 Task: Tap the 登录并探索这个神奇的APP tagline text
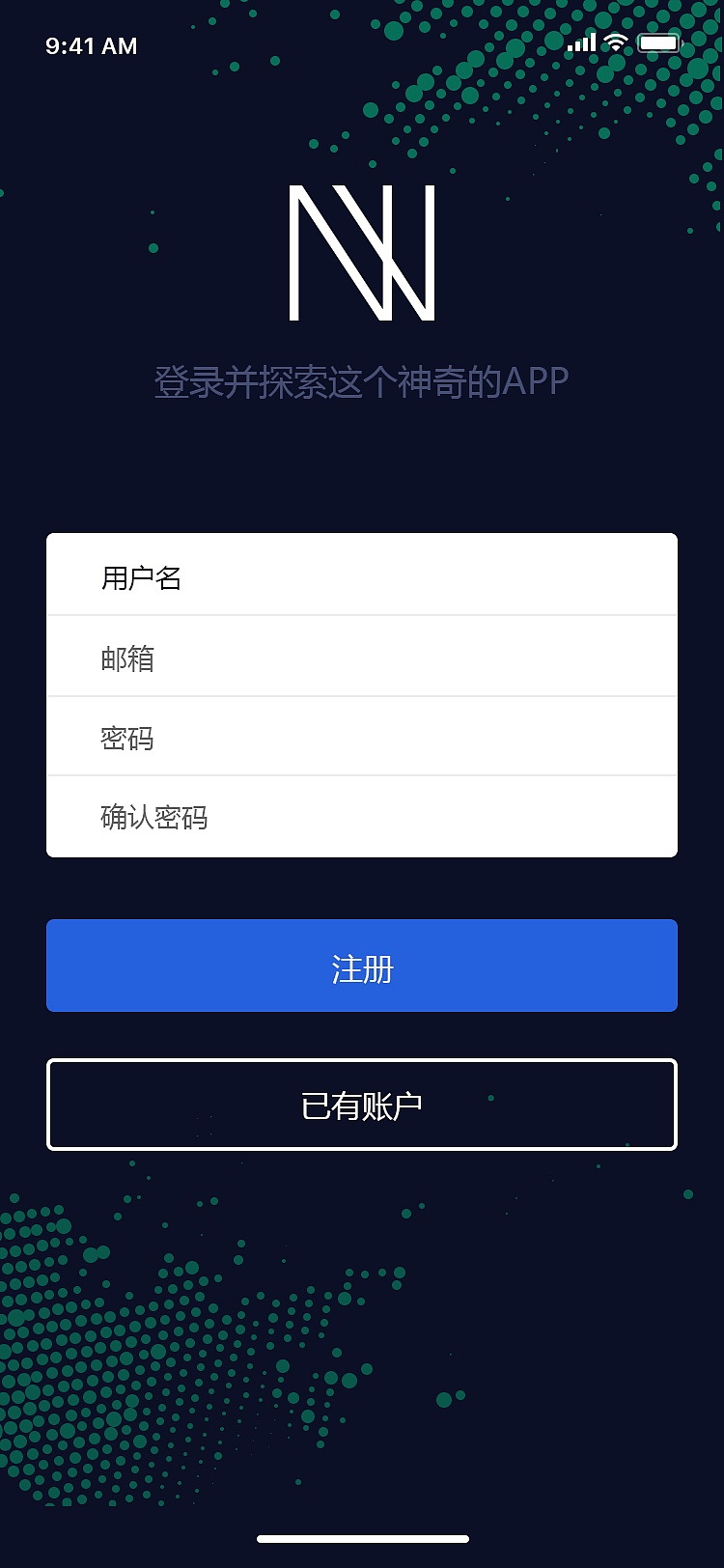coord(361,380)
